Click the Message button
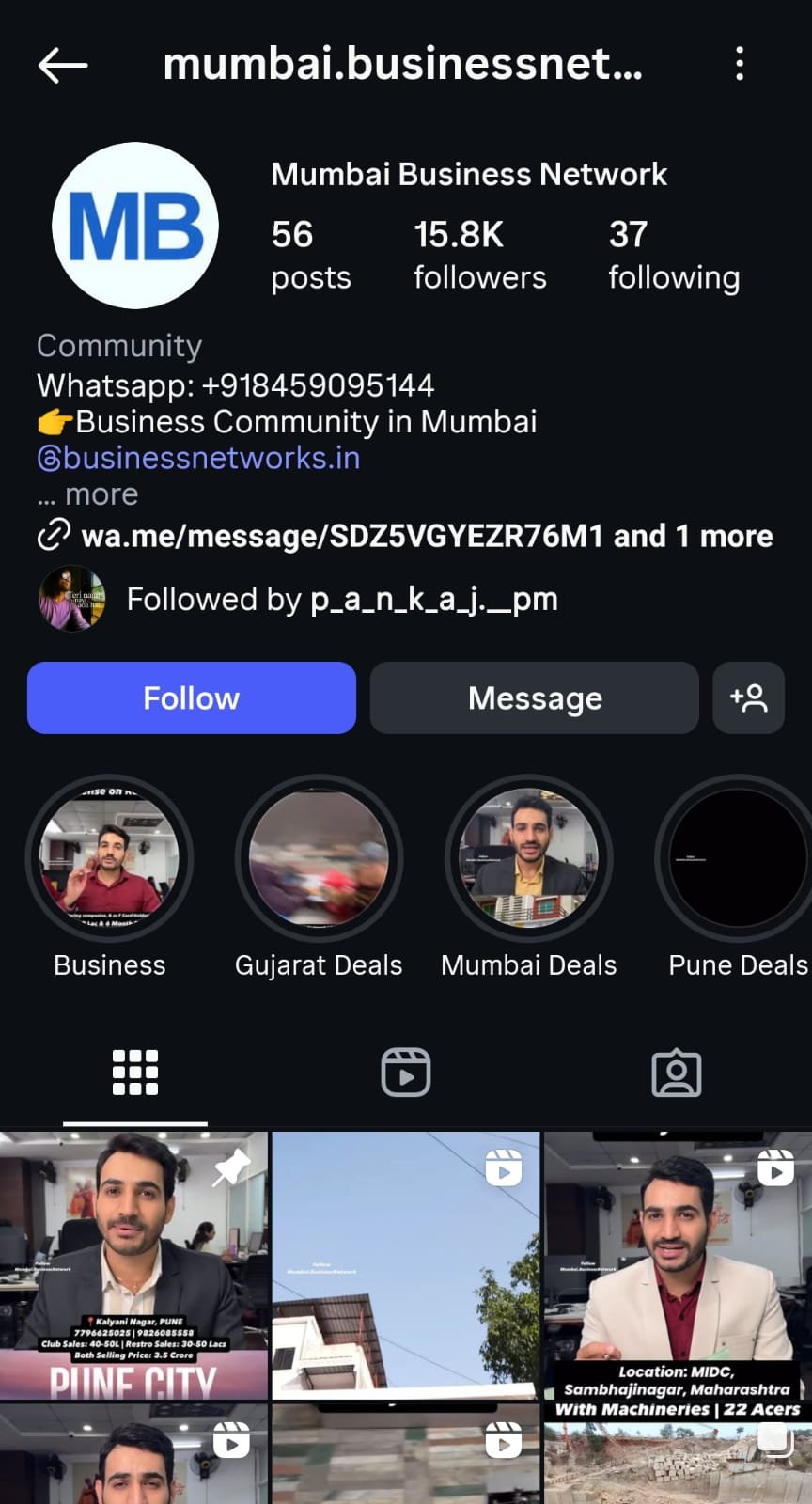 pyautogui.click(x=534, y=697)
